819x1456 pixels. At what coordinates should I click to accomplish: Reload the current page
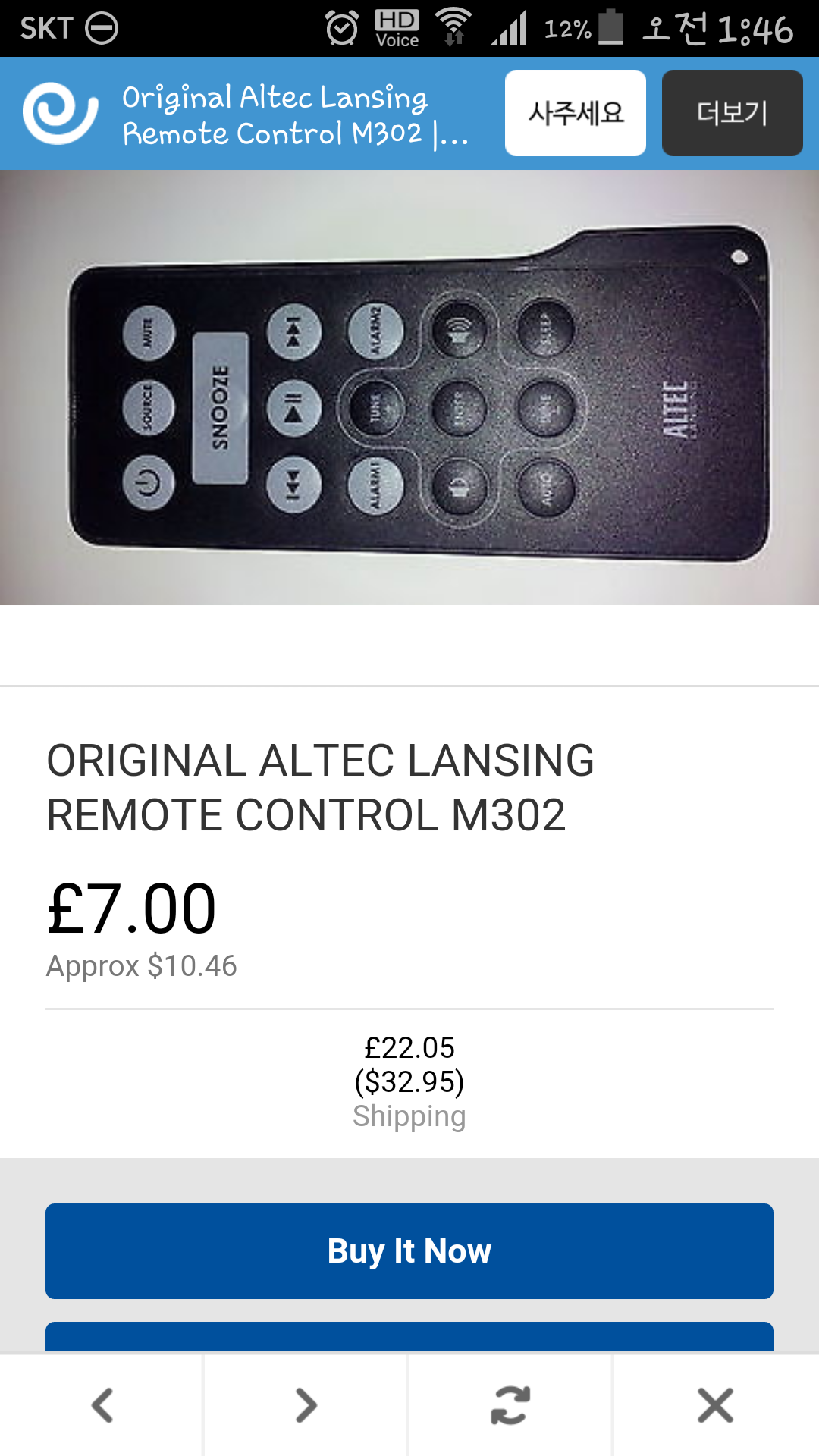pos(510,1405)
